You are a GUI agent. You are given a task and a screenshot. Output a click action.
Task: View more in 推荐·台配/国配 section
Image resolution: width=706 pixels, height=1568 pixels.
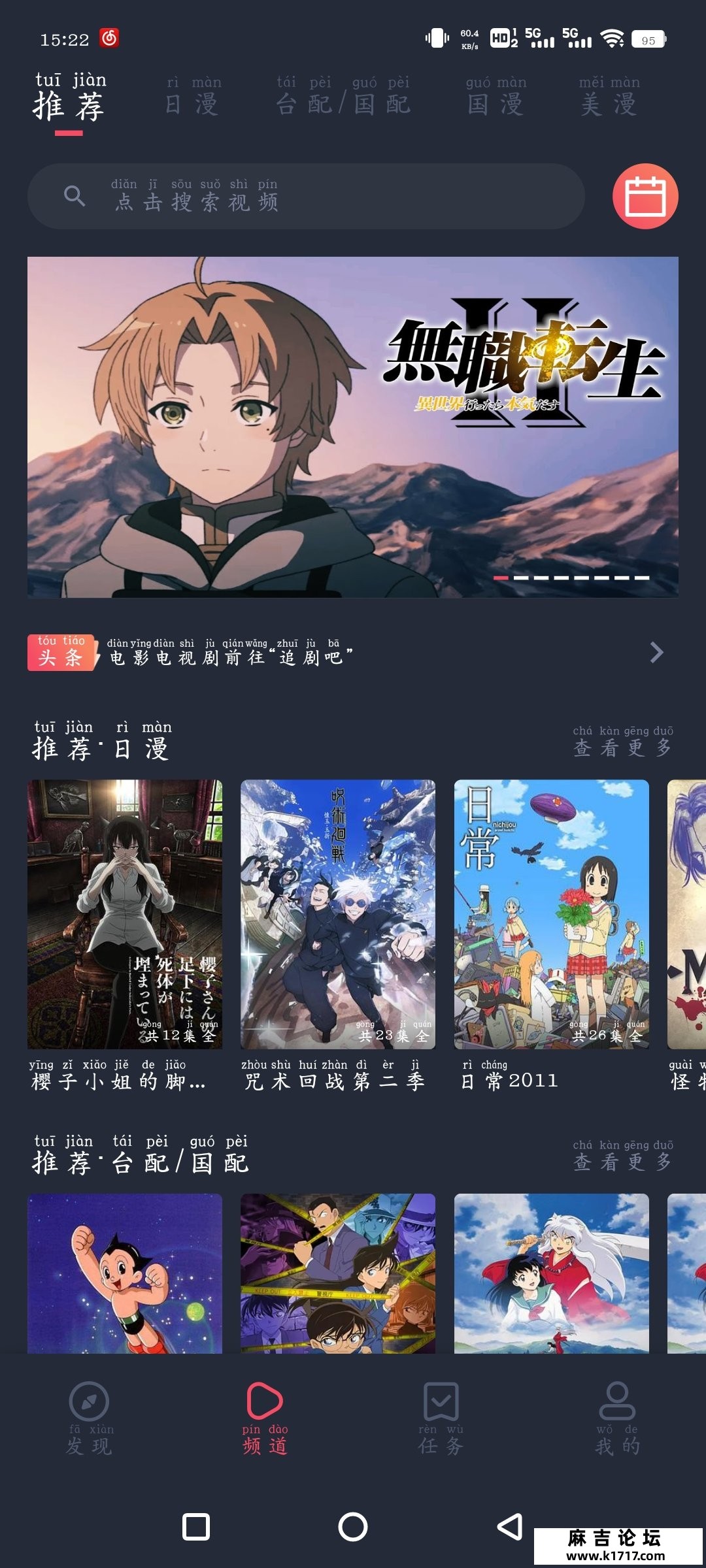[x=622, y=1156]
